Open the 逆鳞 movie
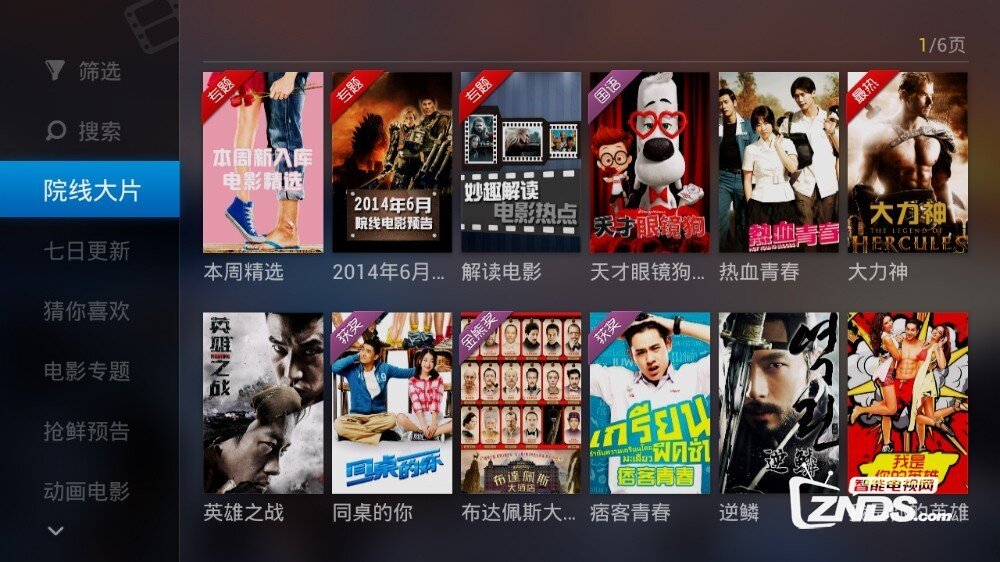The height and width of the screenshot is (562, 1000). click(778, 403)
